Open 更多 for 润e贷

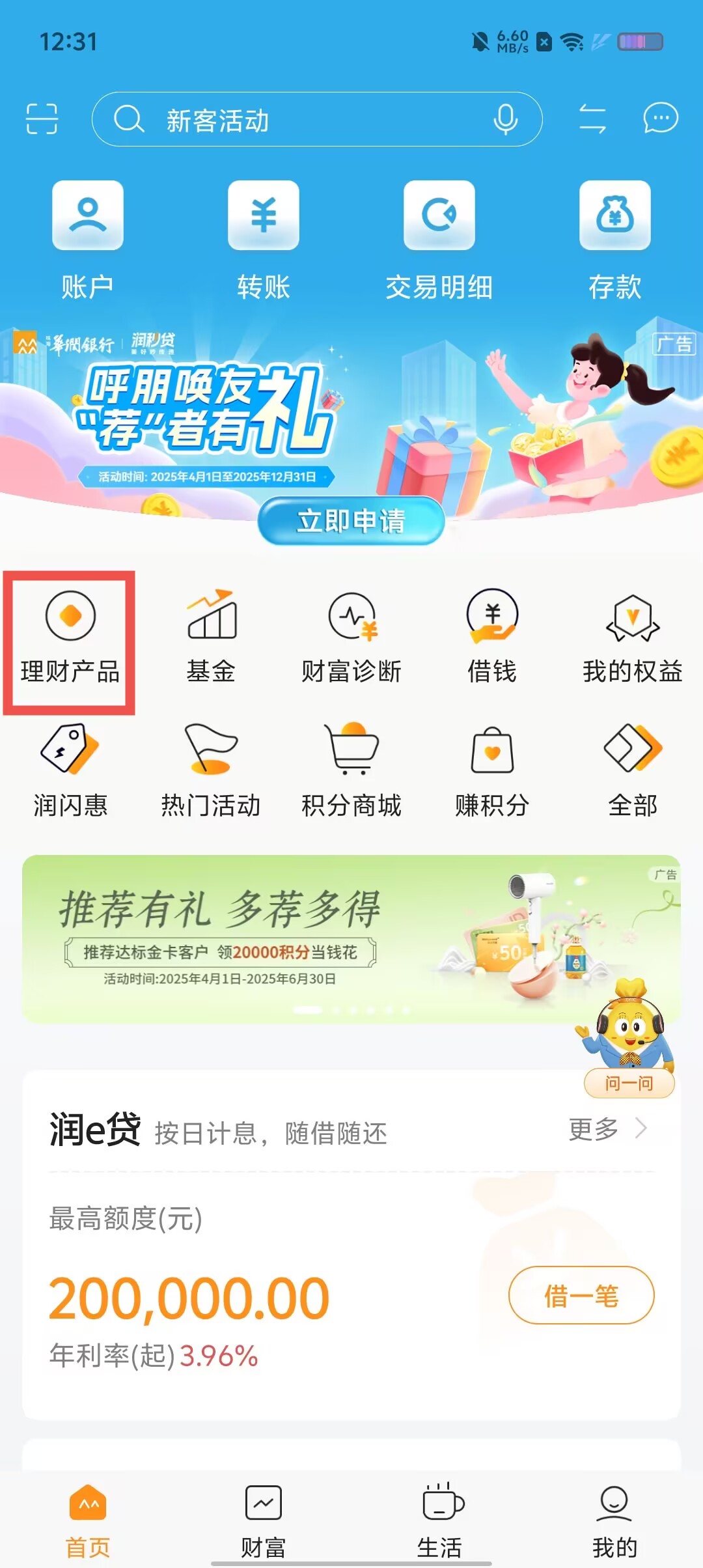pyautogui.click(x=607, y=1129)
